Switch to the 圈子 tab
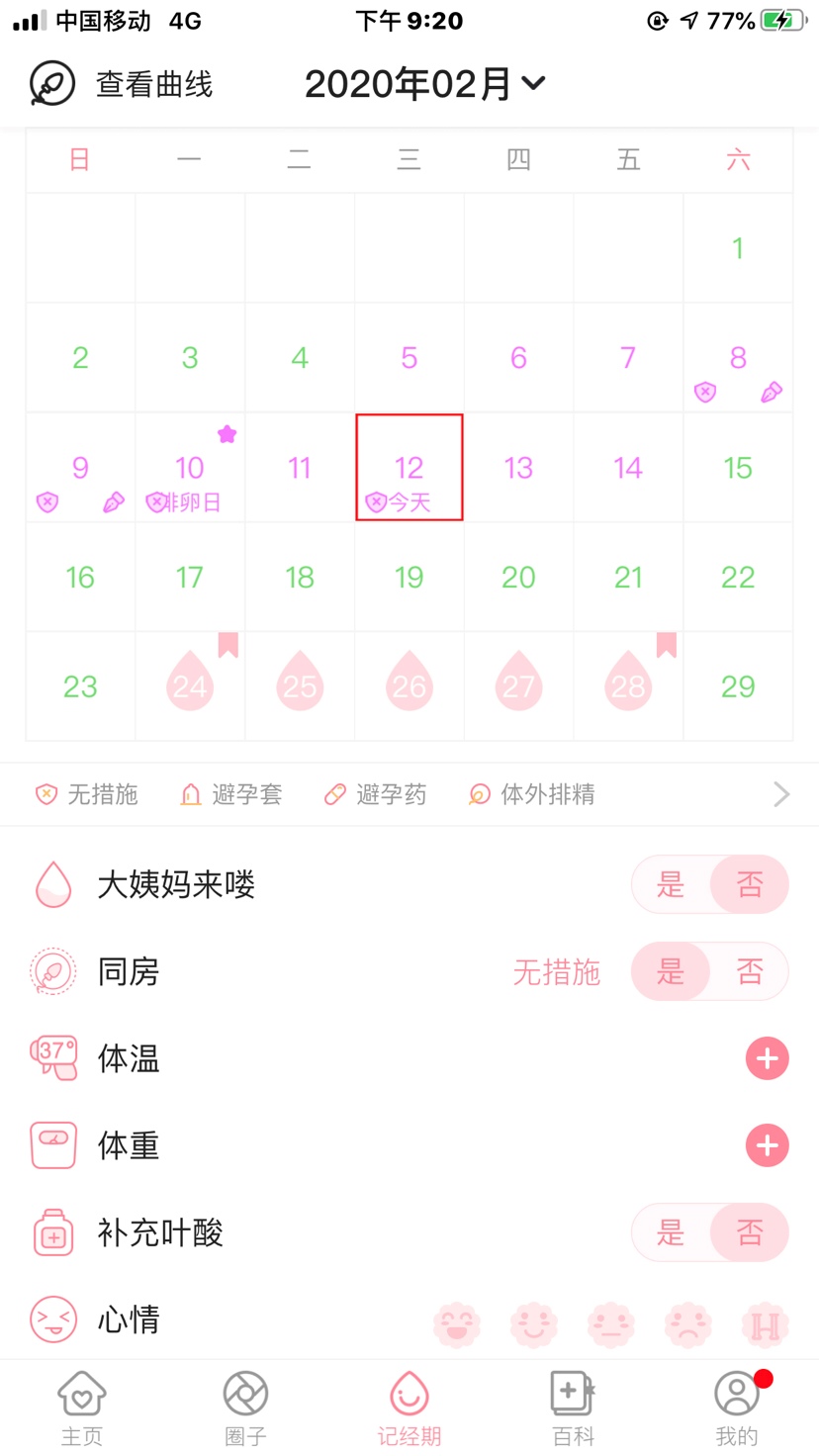 click(245, 1409)
